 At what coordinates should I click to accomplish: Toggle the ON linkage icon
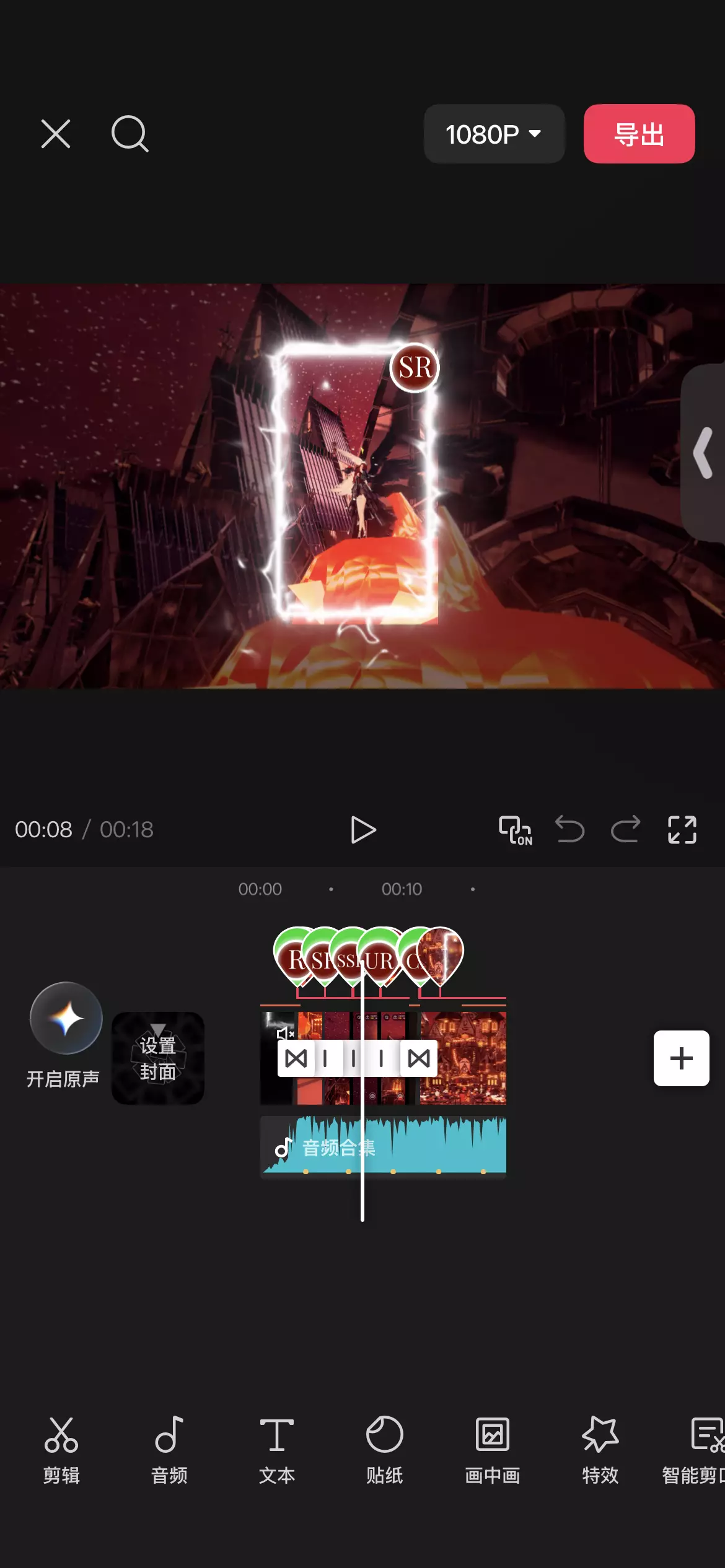coord(516,830)
